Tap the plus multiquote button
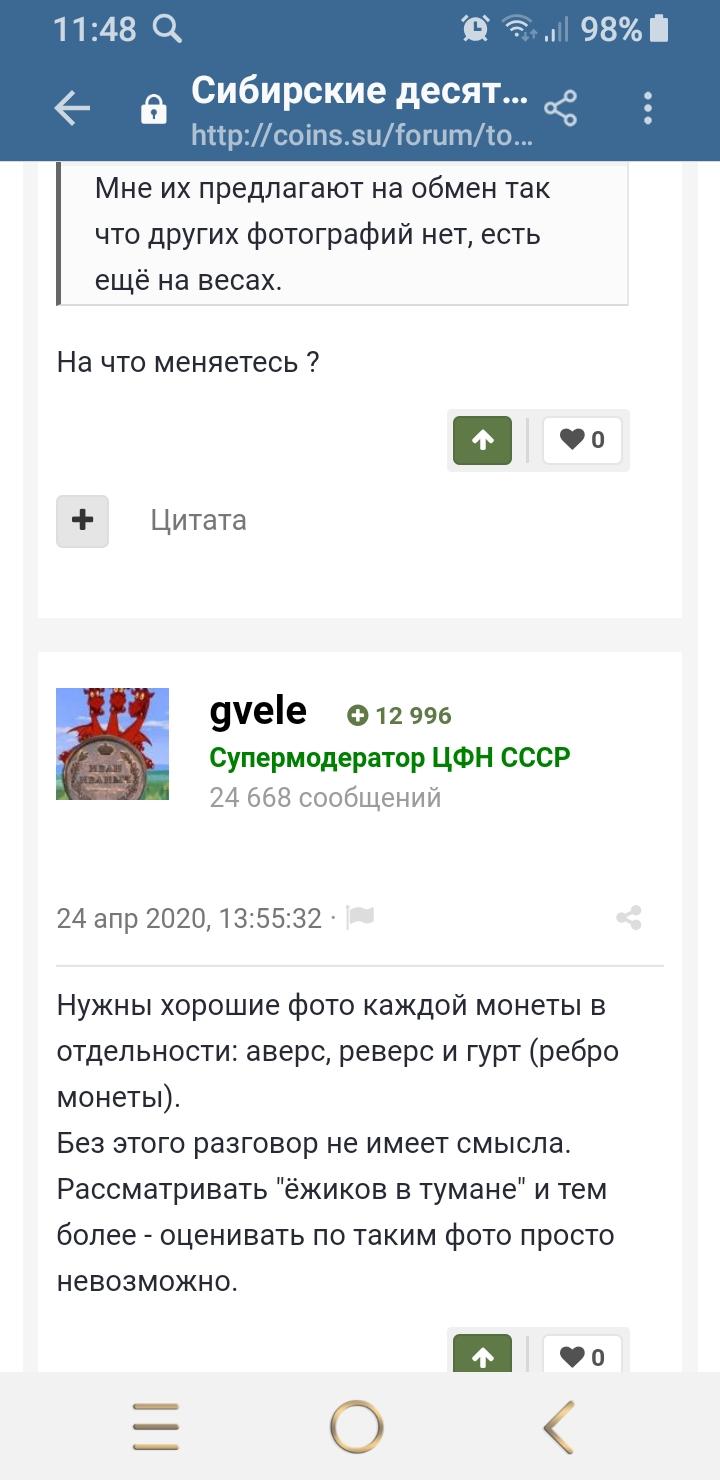 click(82, 521)
